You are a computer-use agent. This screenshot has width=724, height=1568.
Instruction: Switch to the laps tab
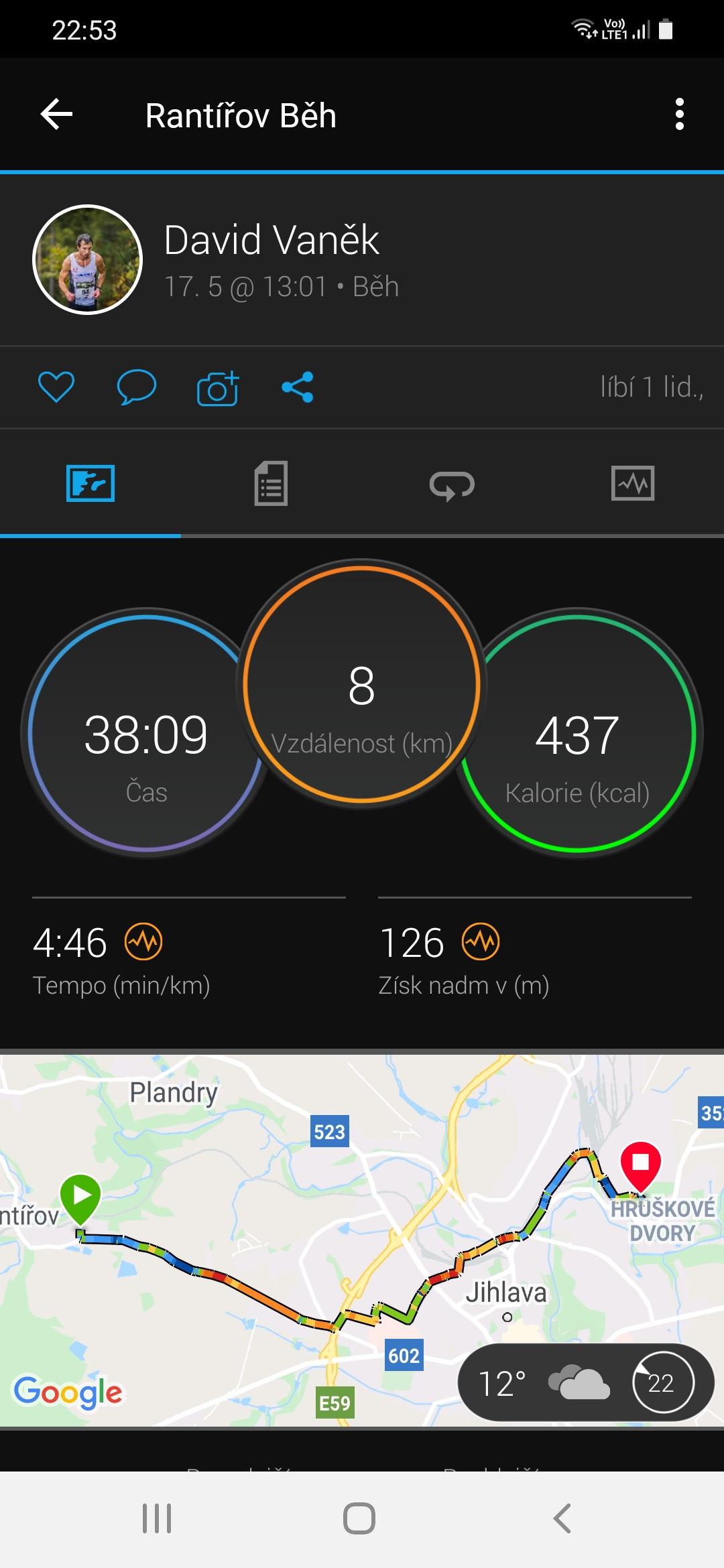(x=452, y=483)
